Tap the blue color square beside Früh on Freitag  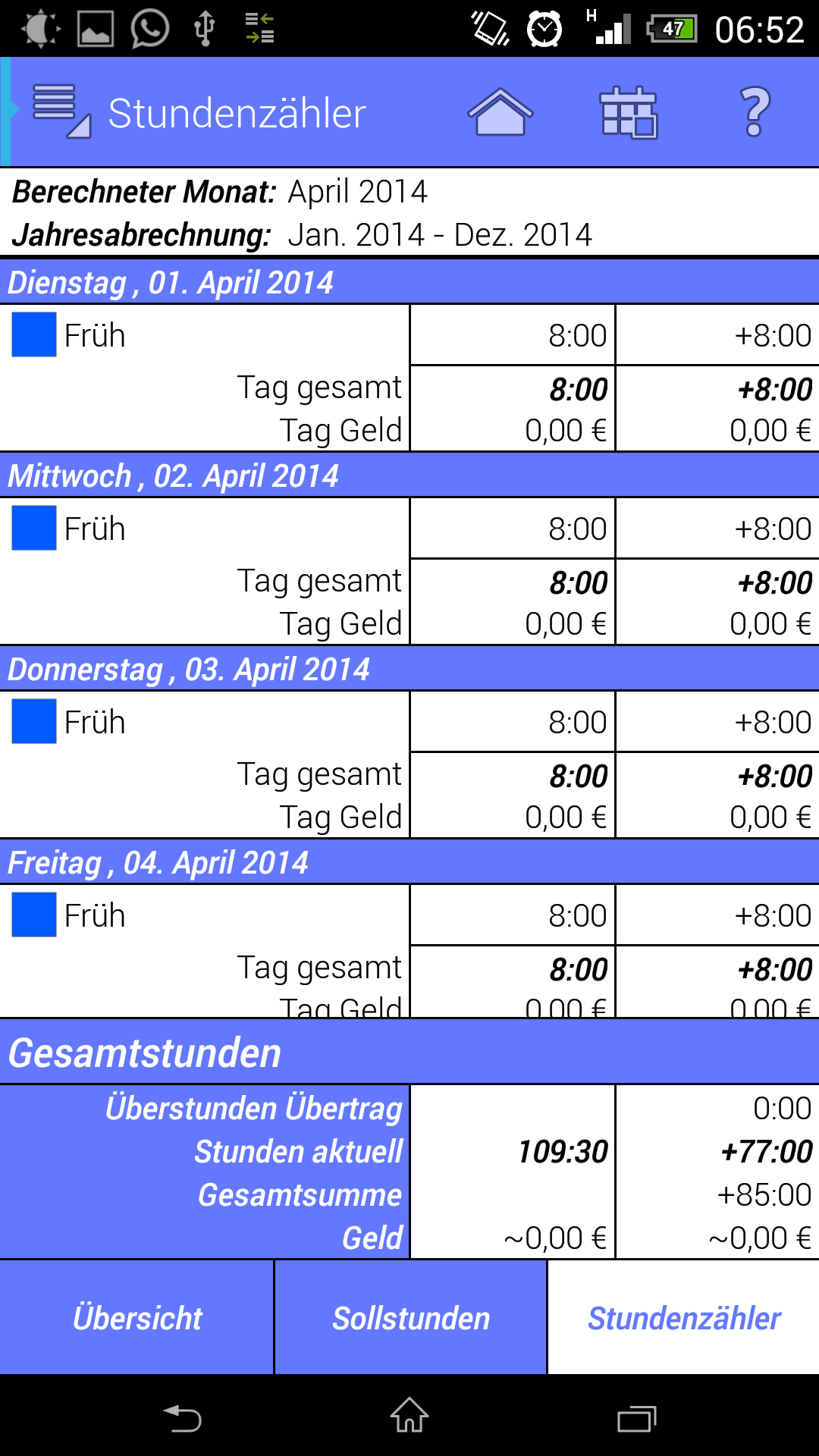(34, 914)
